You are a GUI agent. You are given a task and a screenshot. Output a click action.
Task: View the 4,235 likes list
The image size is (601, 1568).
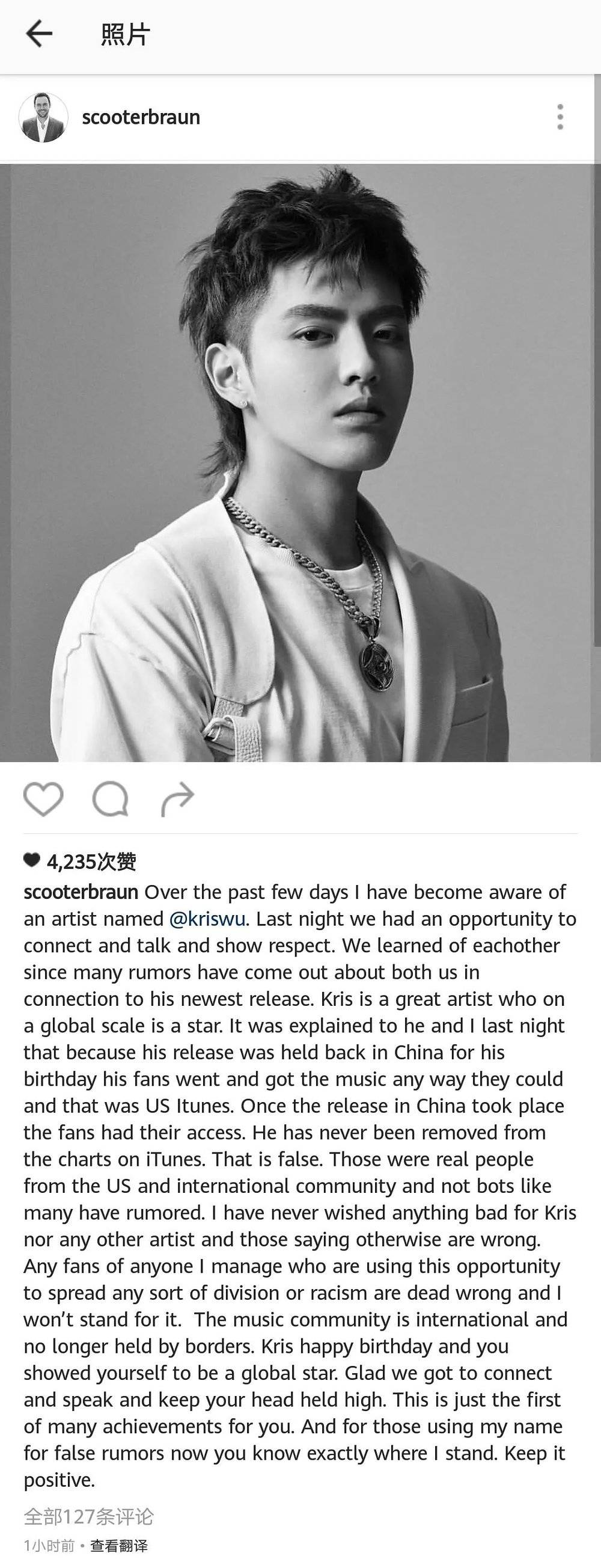click(x=91, y=862)
